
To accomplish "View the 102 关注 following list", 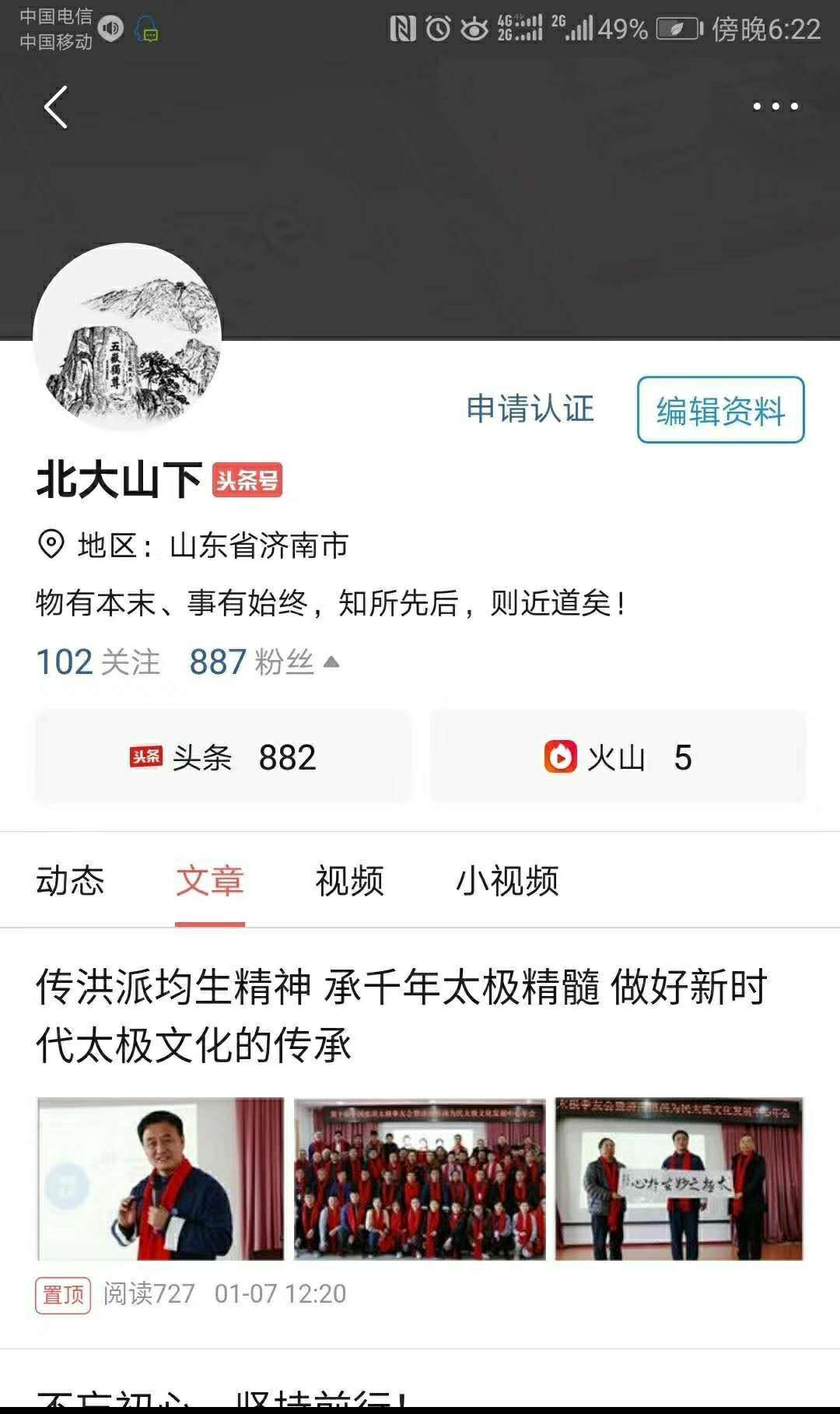I will coord(98,662).
